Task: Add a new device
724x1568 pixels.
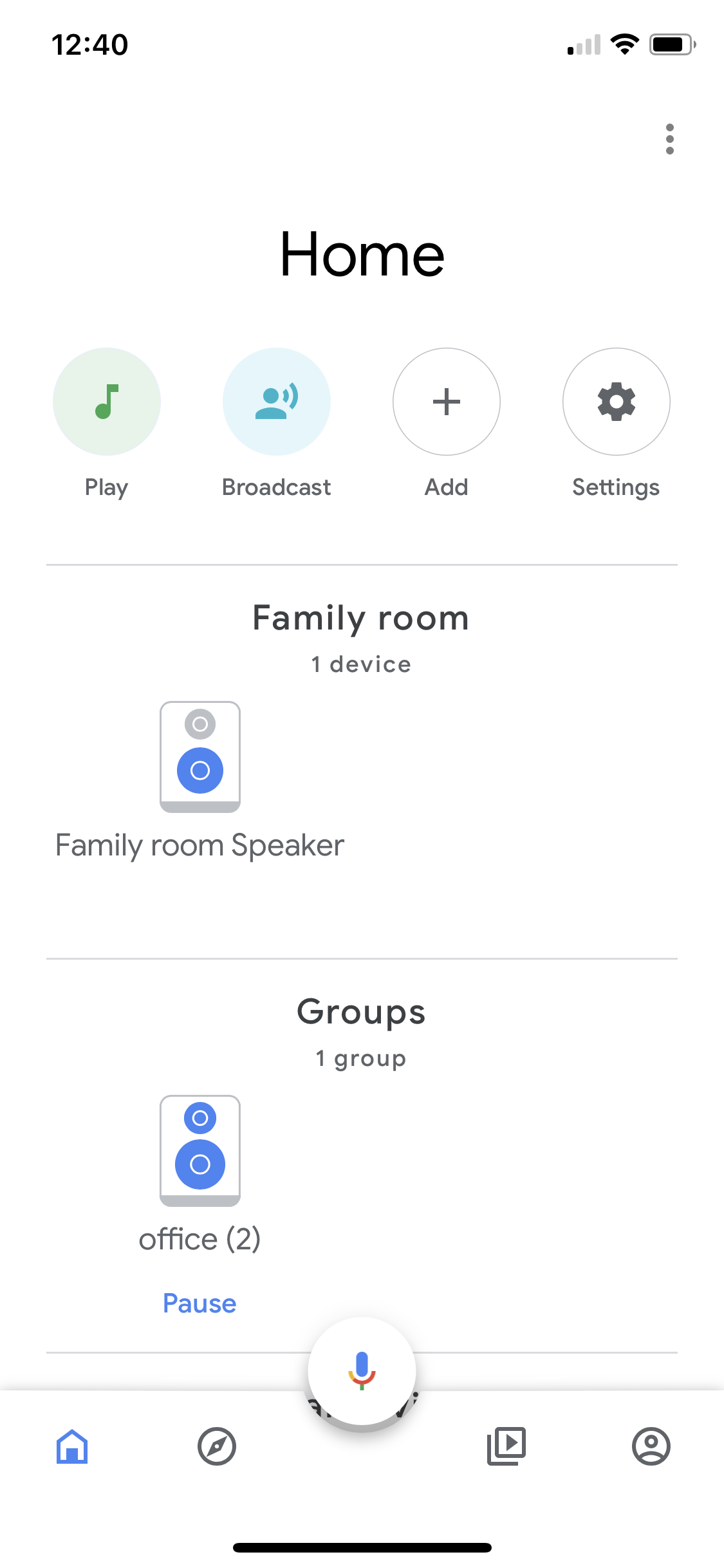Action: point(447,402)
